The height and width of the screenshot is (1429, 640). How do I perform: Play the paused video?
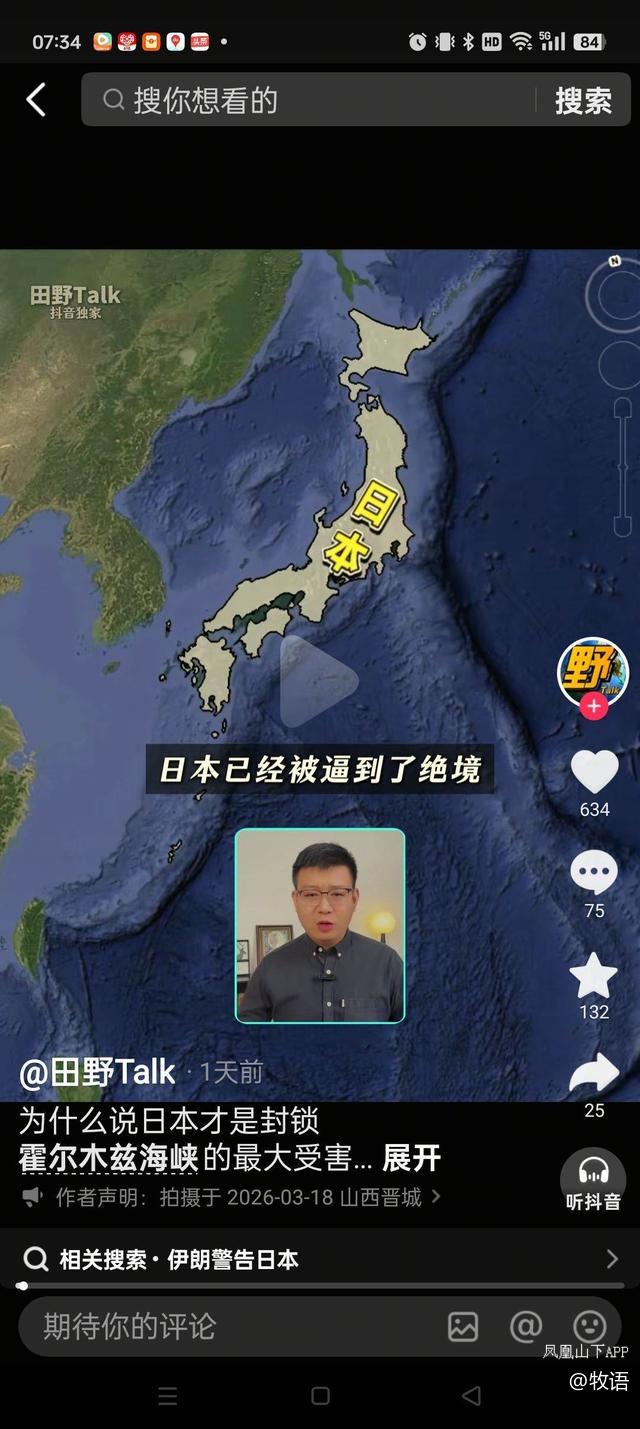click(319, 681)
